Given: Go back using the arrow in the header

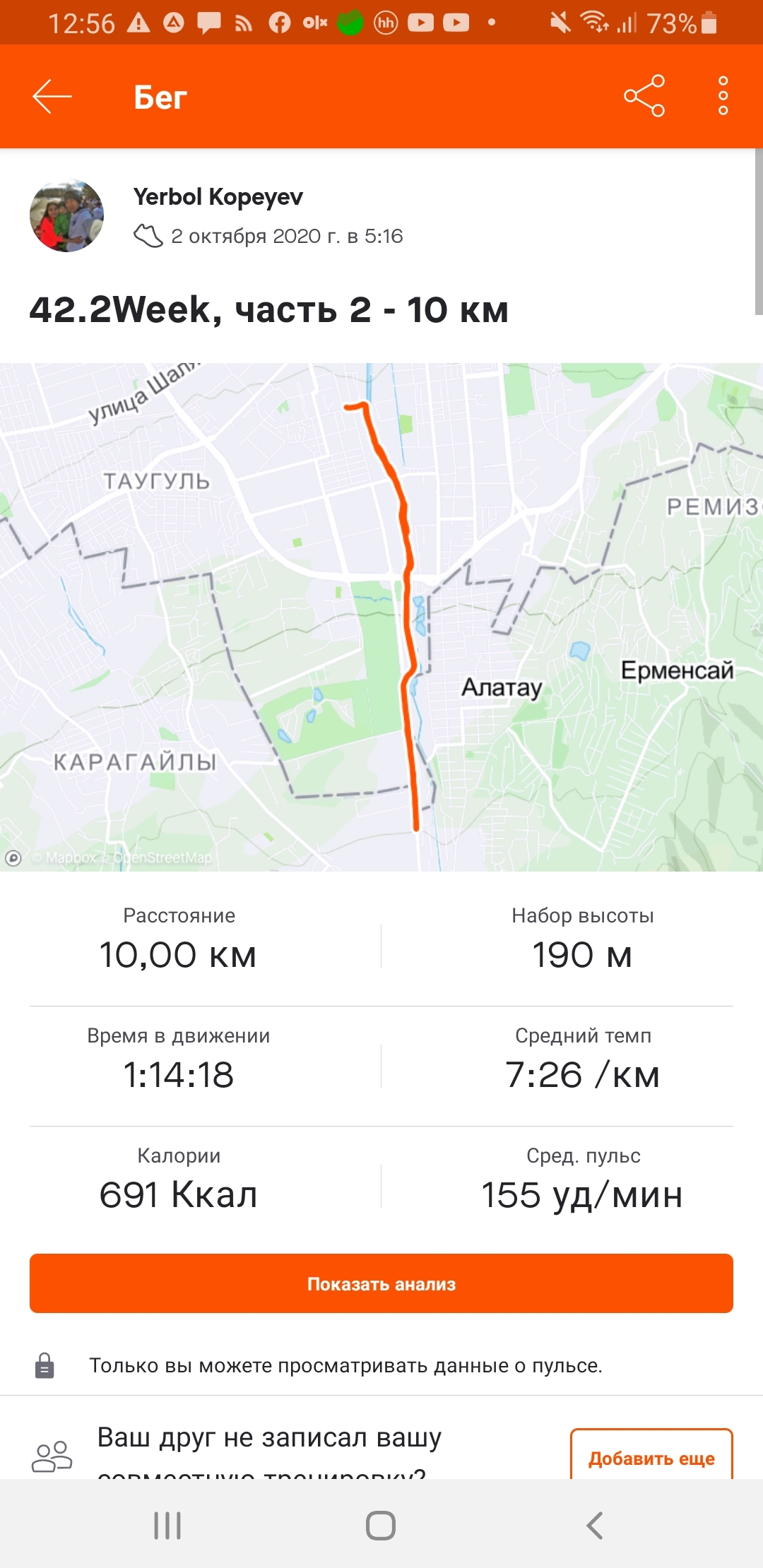Looking at the screenshot, I should coord(52,97).
